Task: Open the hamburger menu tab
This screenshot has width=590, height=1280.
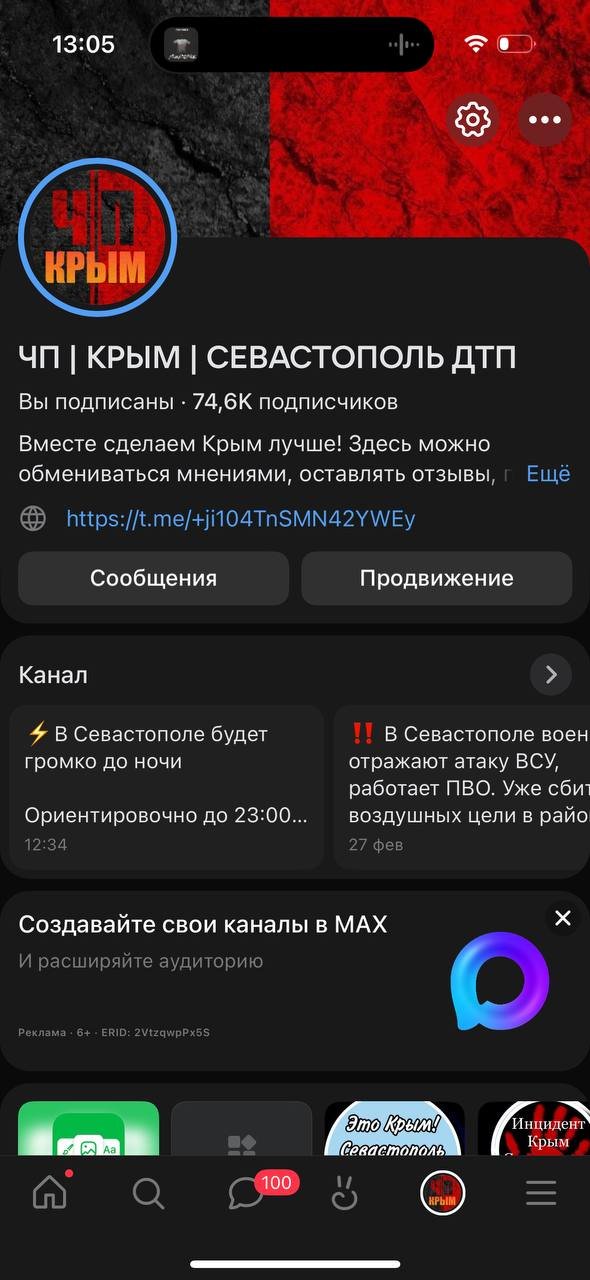Action: (541, 1193)
